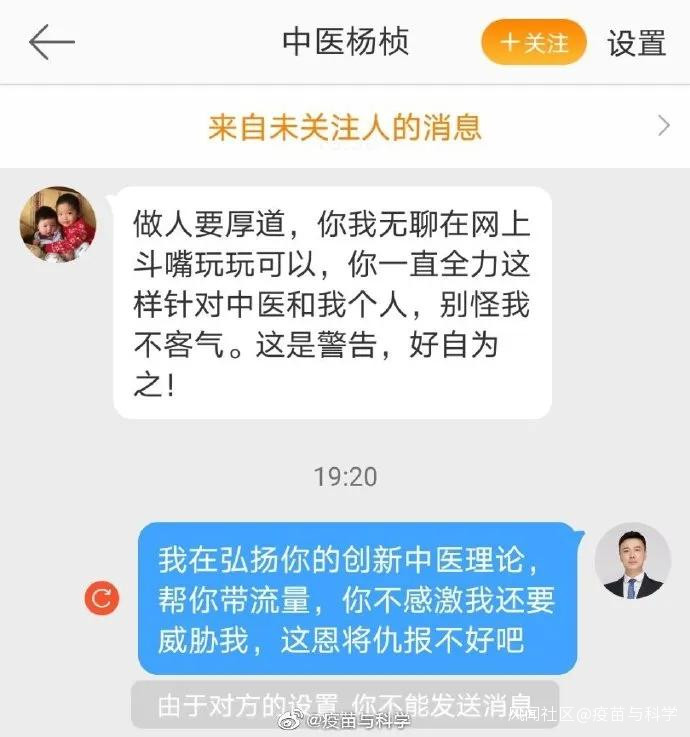Open my own profile avatar
This screenshot has width=690, height=737.
[x=632, y=561]
